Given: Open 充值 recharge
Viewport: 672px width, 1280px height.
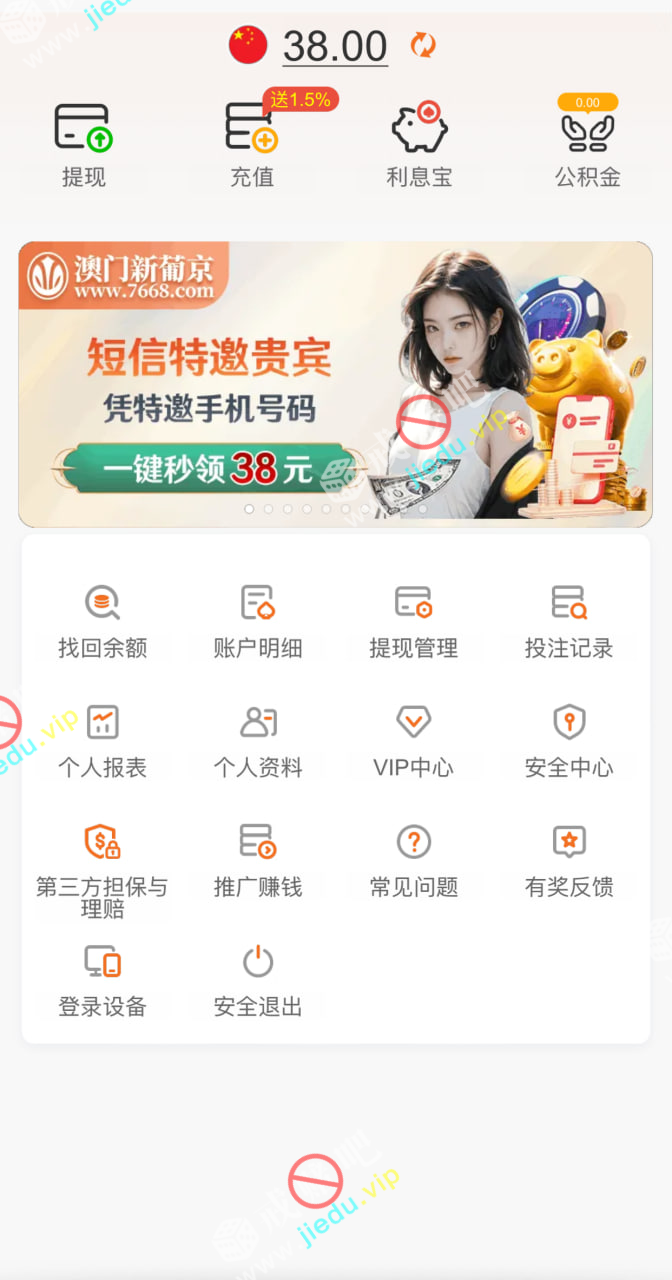Looking at the screenshot, I should coord(252,146).
